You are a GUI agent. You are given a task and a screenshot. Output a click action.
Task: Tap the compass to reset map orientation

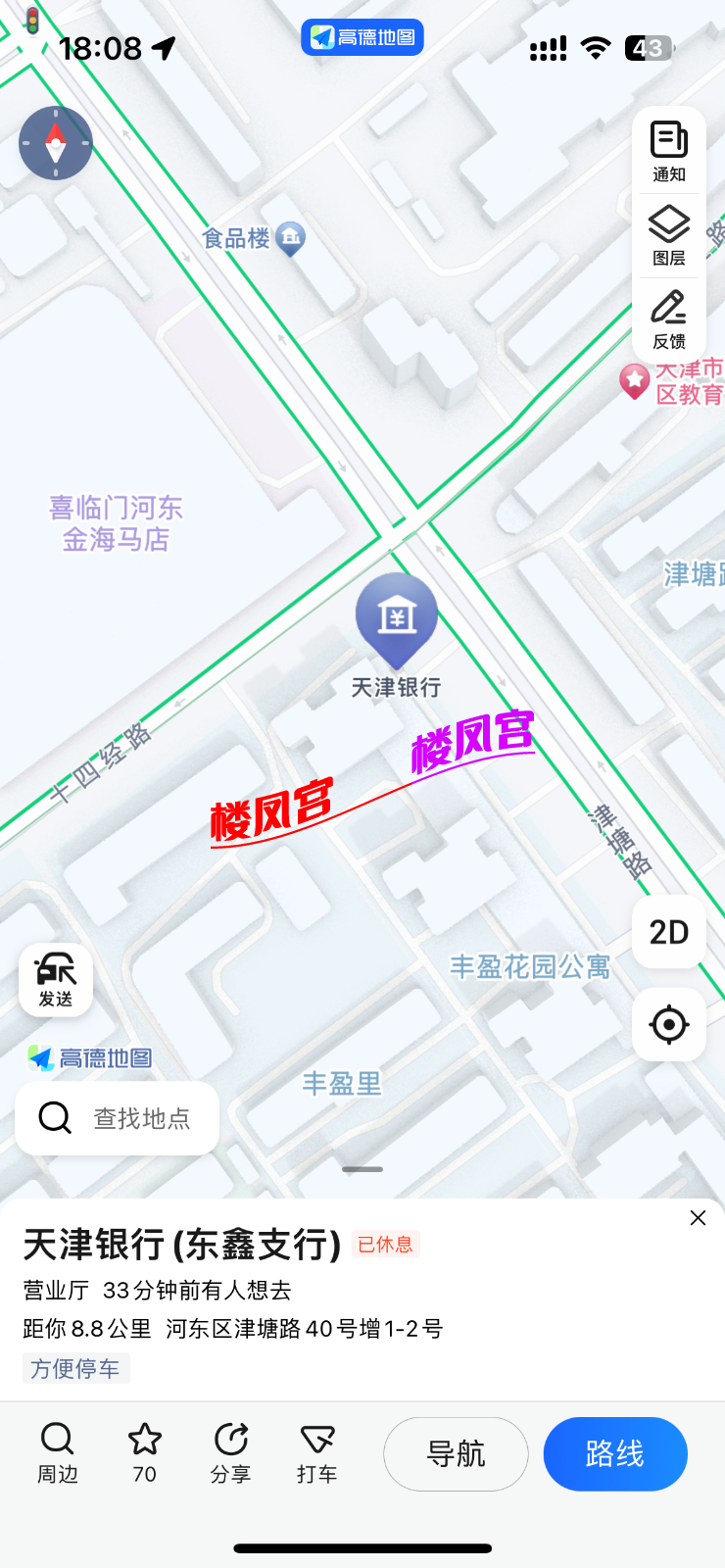(55, 143)
